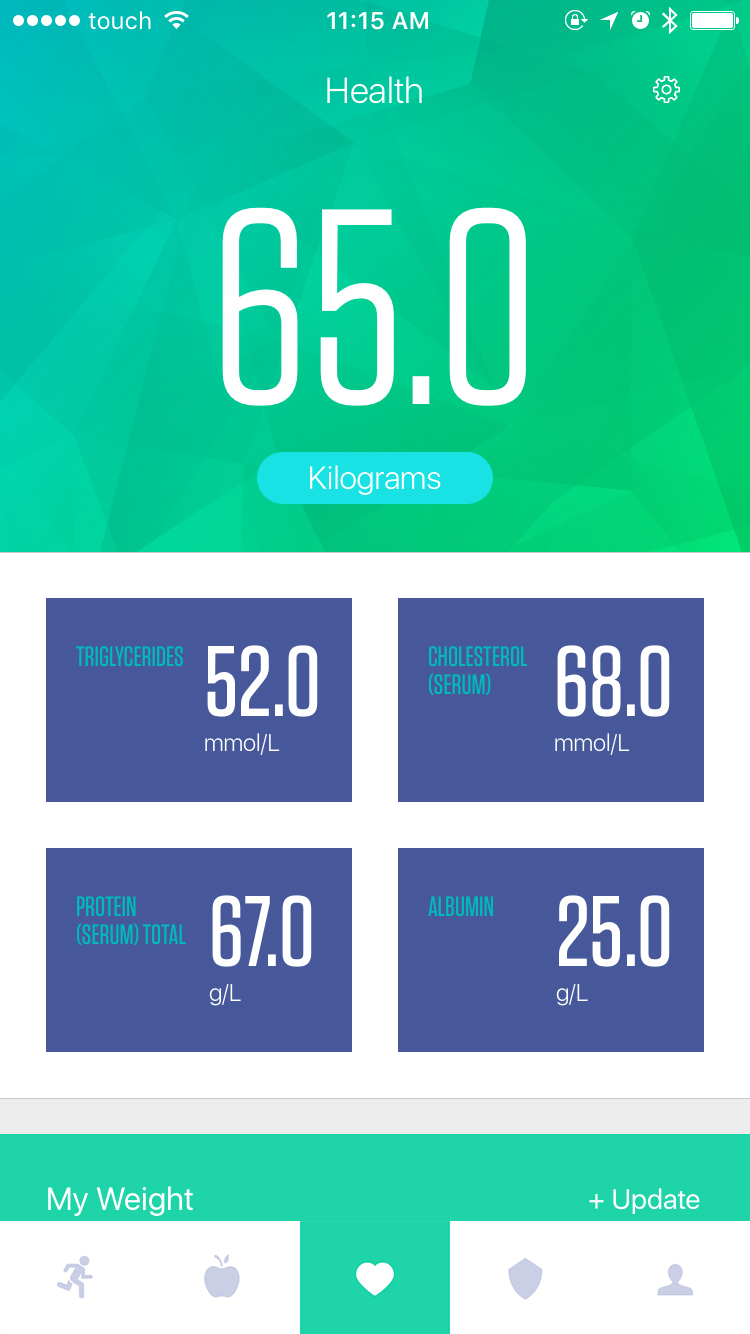Open the Cholesterol (Serum) card
The width and height of the screenshot is (750, 1334).
click(550, 700)
